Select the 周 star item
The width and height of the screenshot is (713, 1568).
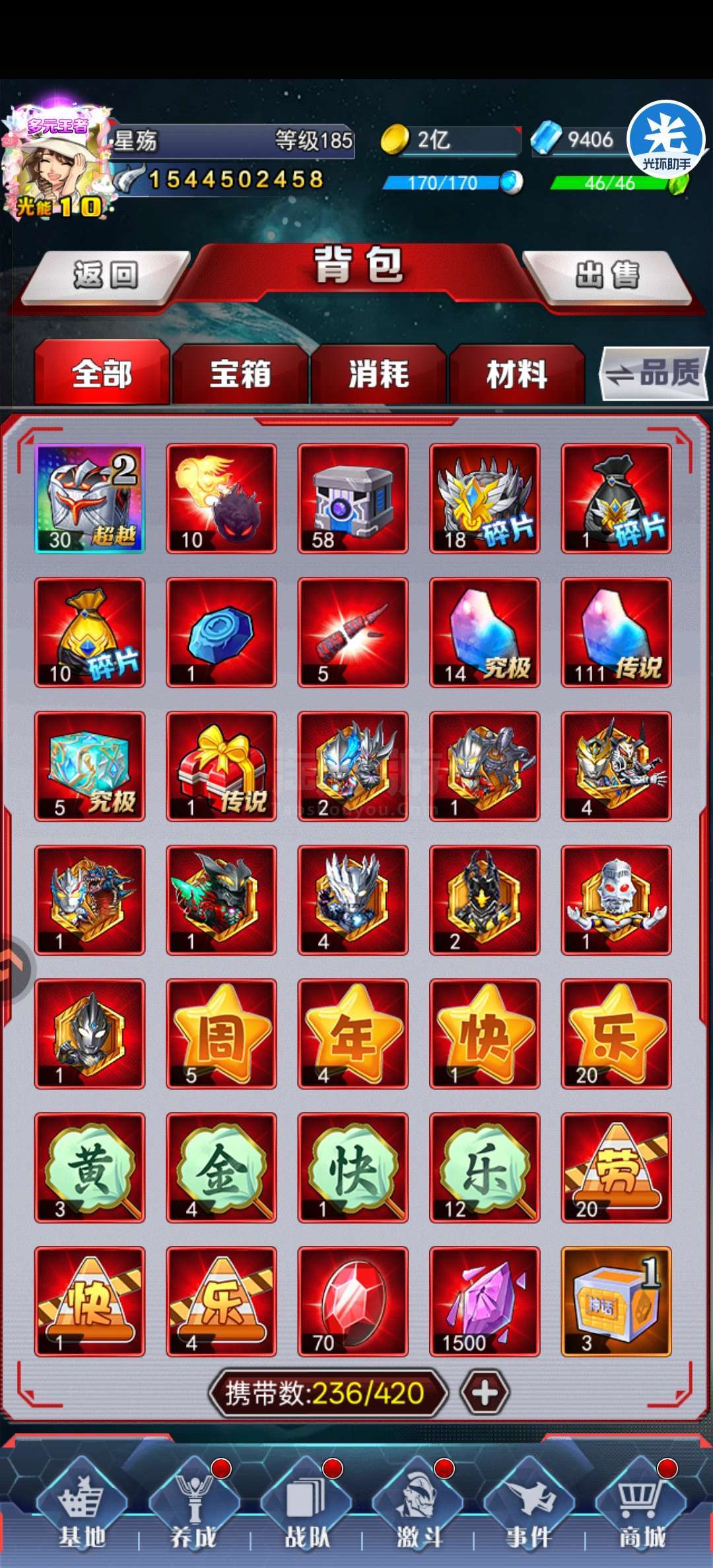[x=221, y=1033]
